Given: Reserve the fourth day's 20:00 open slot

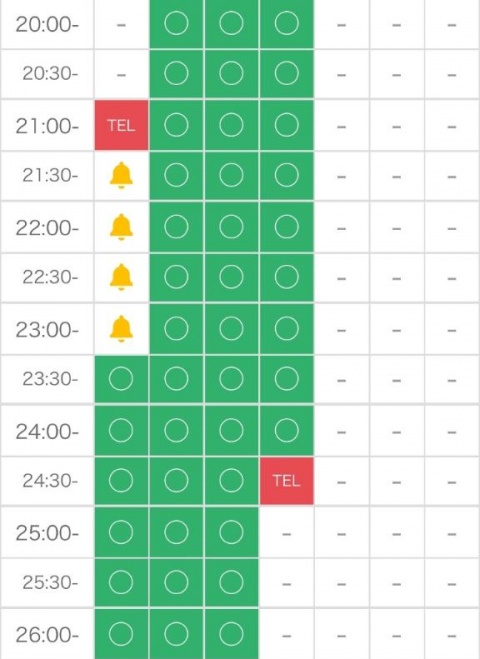Looking at the screenshot, I should (x=287, y=24).
